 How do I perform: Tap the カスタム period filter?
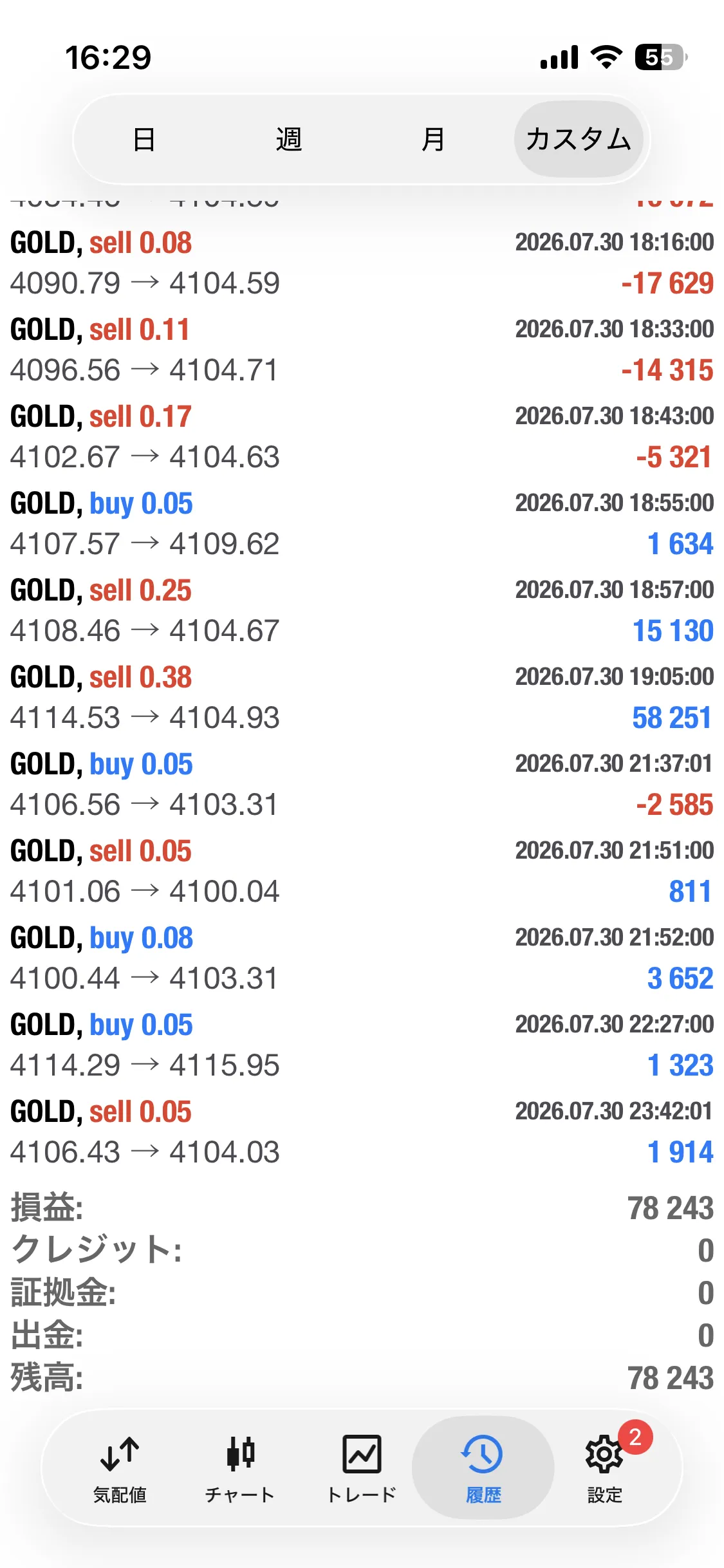(x=578, y=139)
